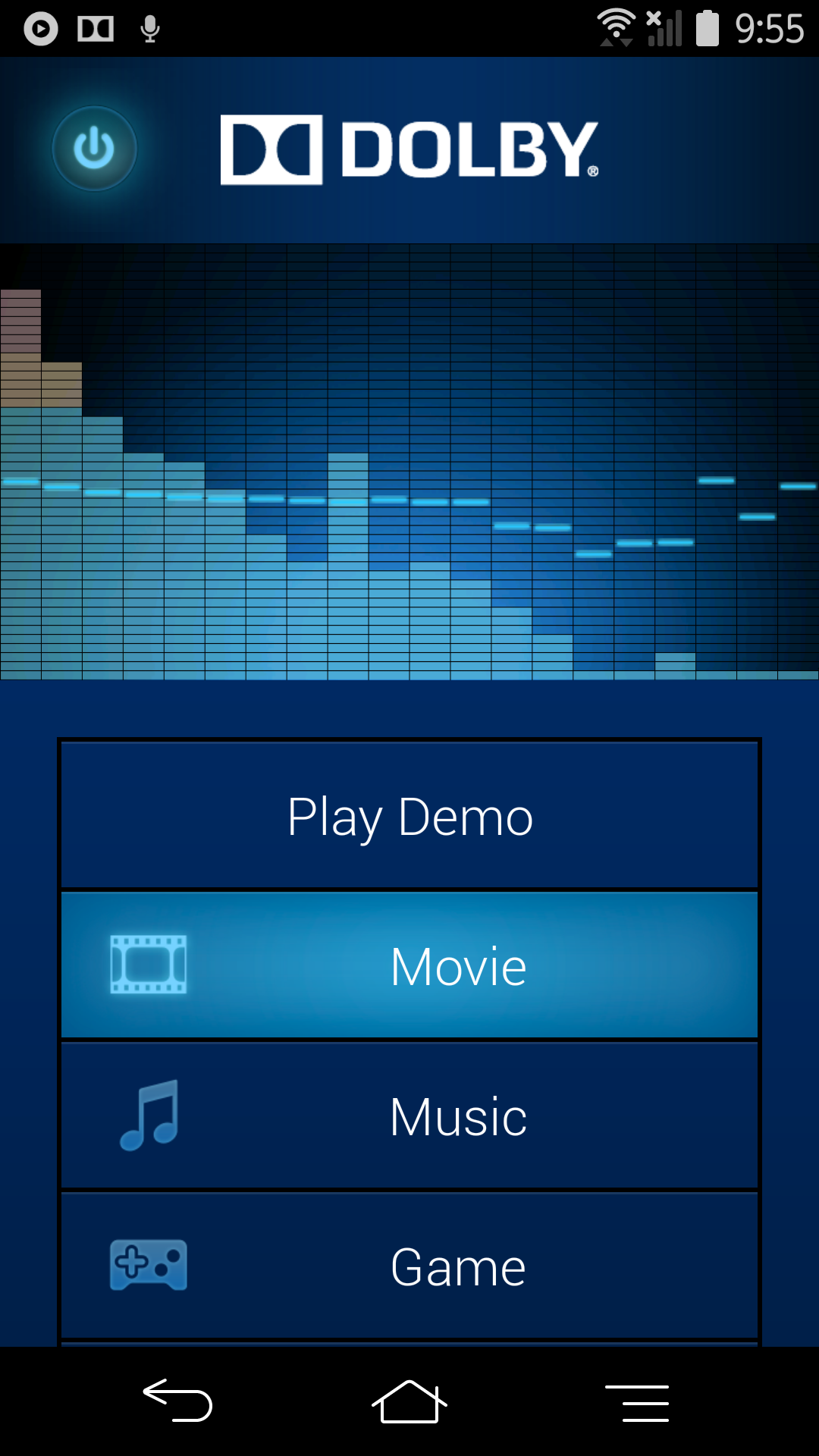Open the system menu button
This screenshot has width=819, height=1456.
click(x=637, y=1402)
